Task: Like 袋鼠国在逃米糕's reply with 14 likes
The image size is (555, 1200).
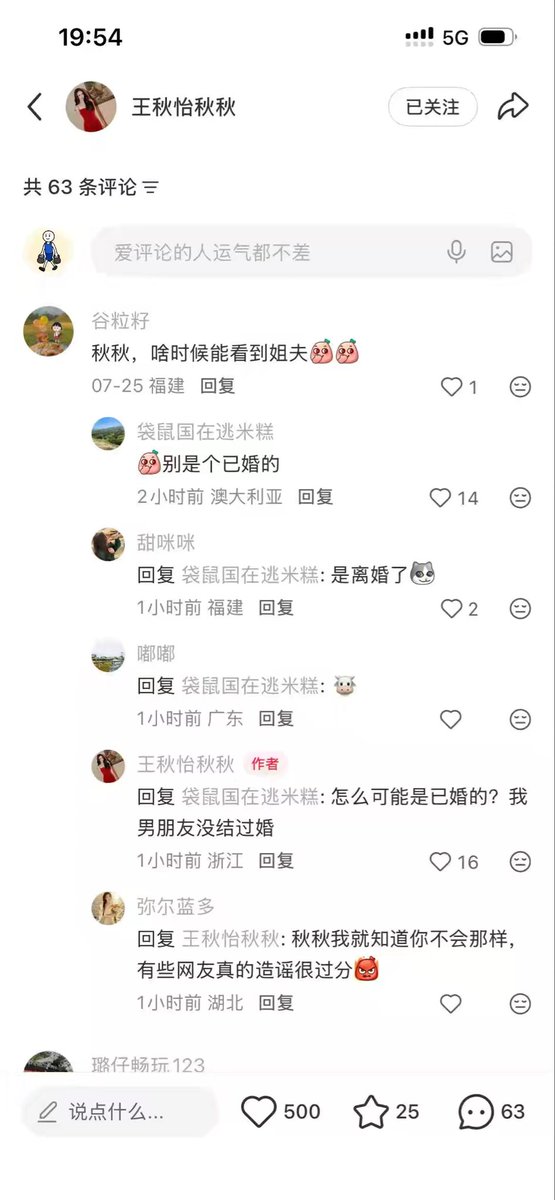Action: pyautogui.click(x=441, y=497)
